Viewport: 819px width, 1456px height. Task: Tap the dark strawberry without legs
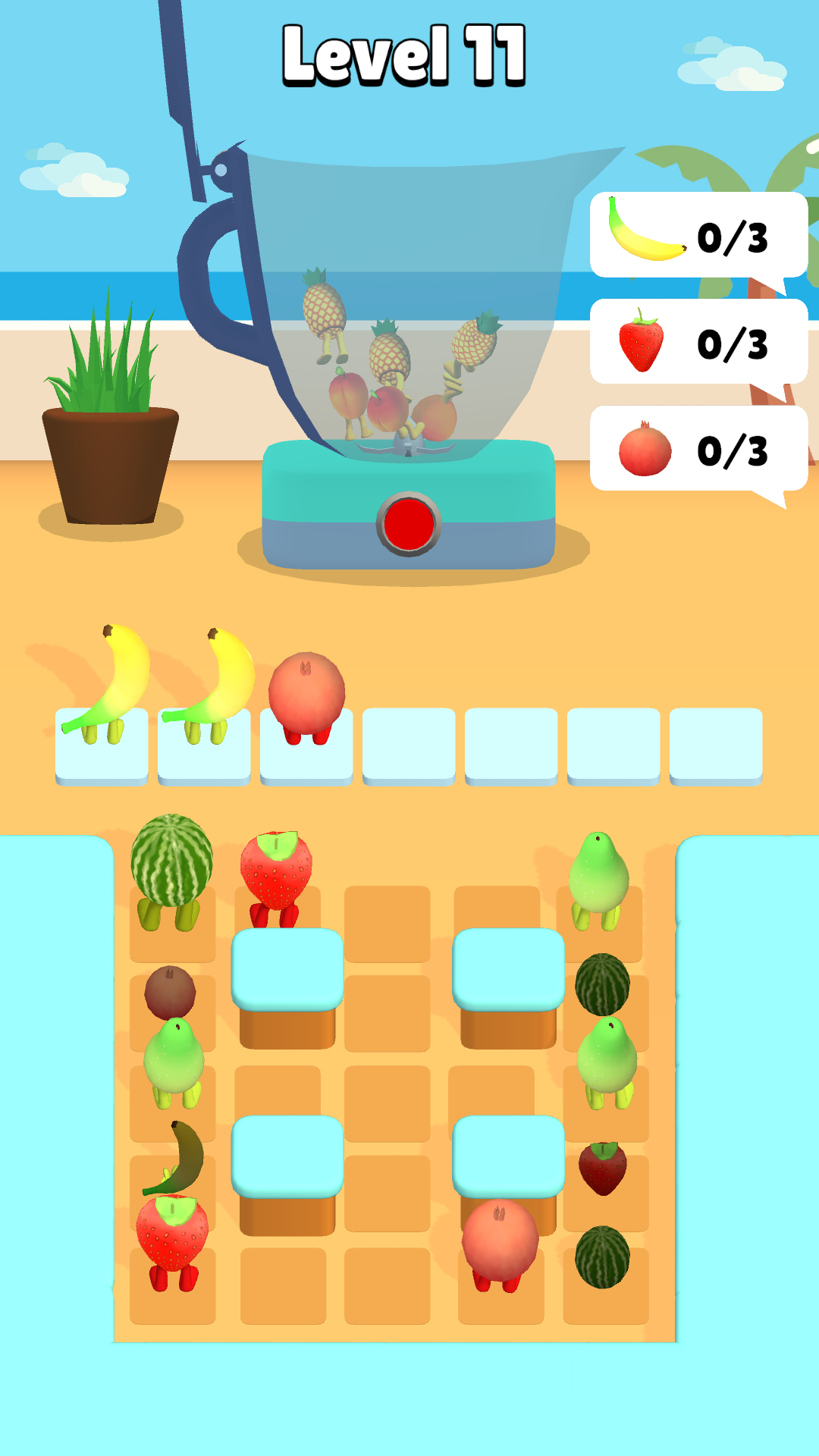pyautogui.click(x=603, y=1169)
